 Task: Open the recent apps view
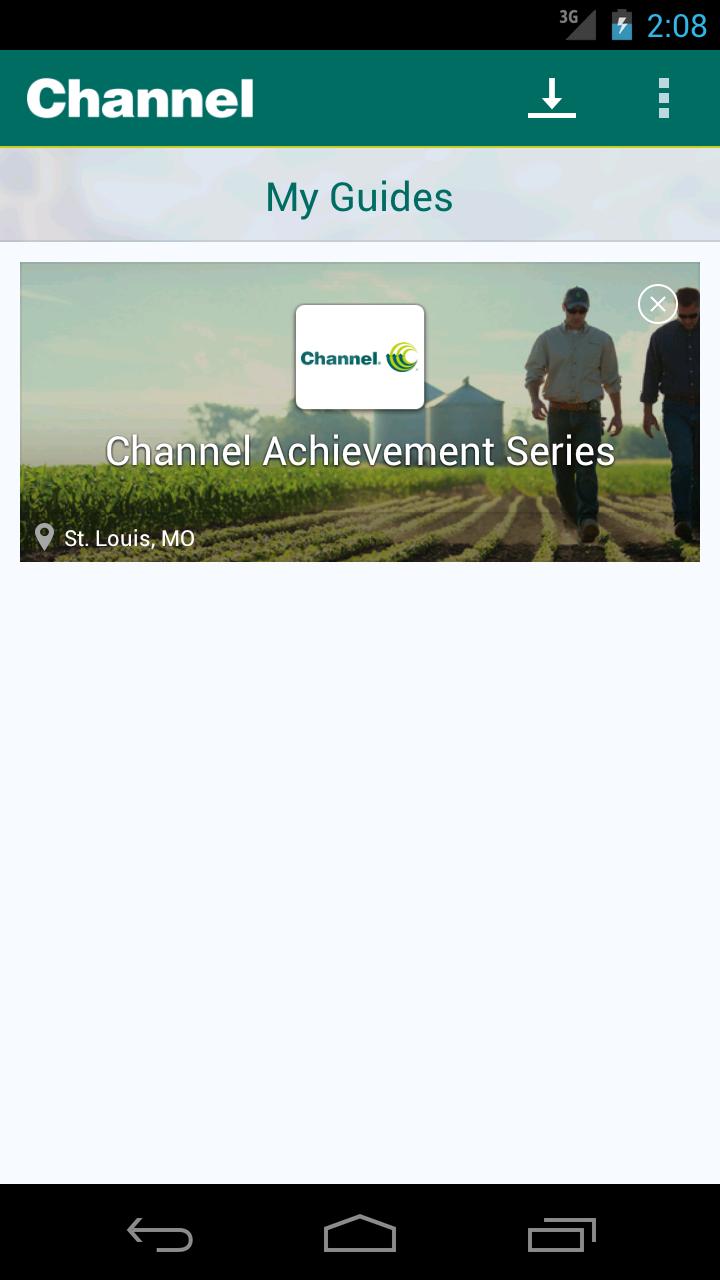[x=561, y=1234]
